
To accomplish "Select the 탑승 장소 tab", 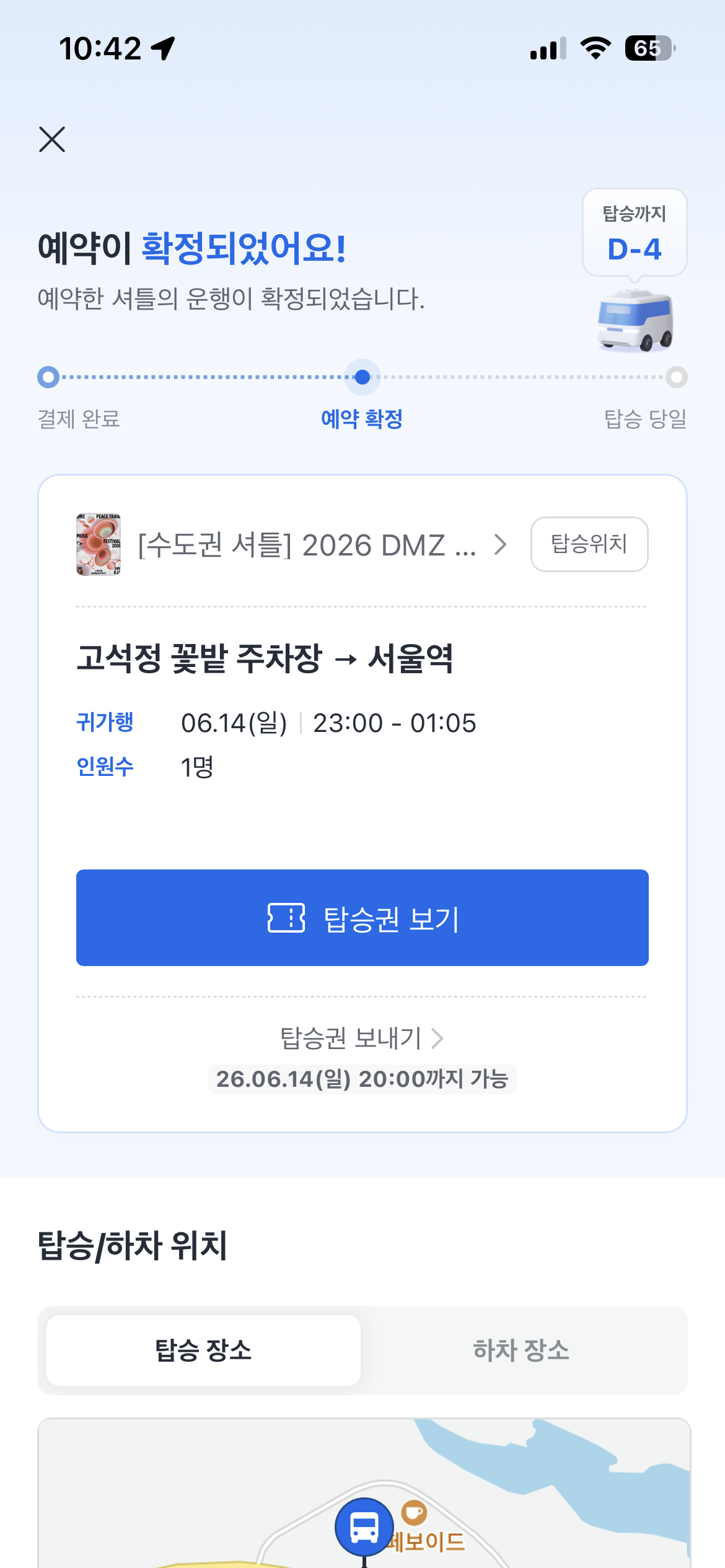I will 203,1350.
